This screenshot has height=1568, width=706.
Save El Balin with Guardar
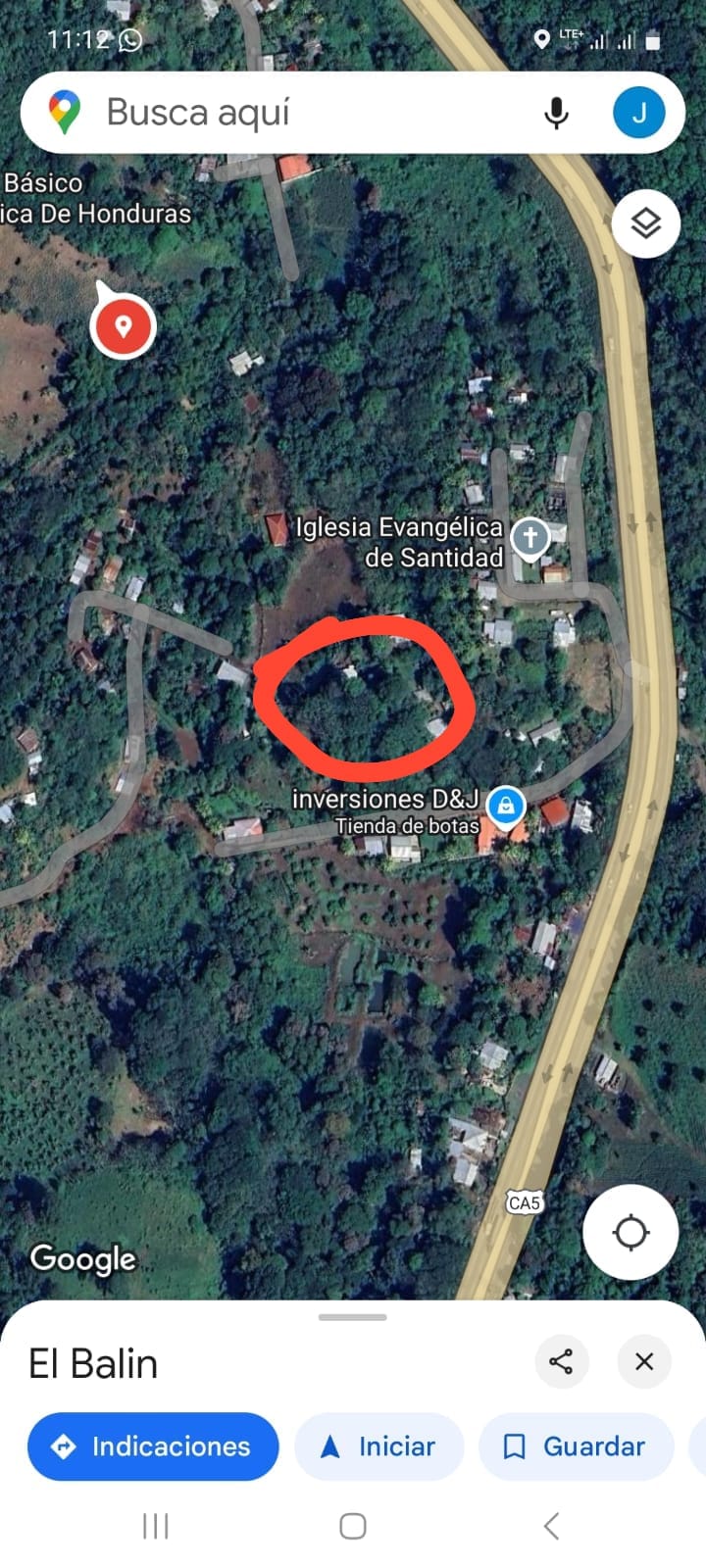(x=576, y=1446)
